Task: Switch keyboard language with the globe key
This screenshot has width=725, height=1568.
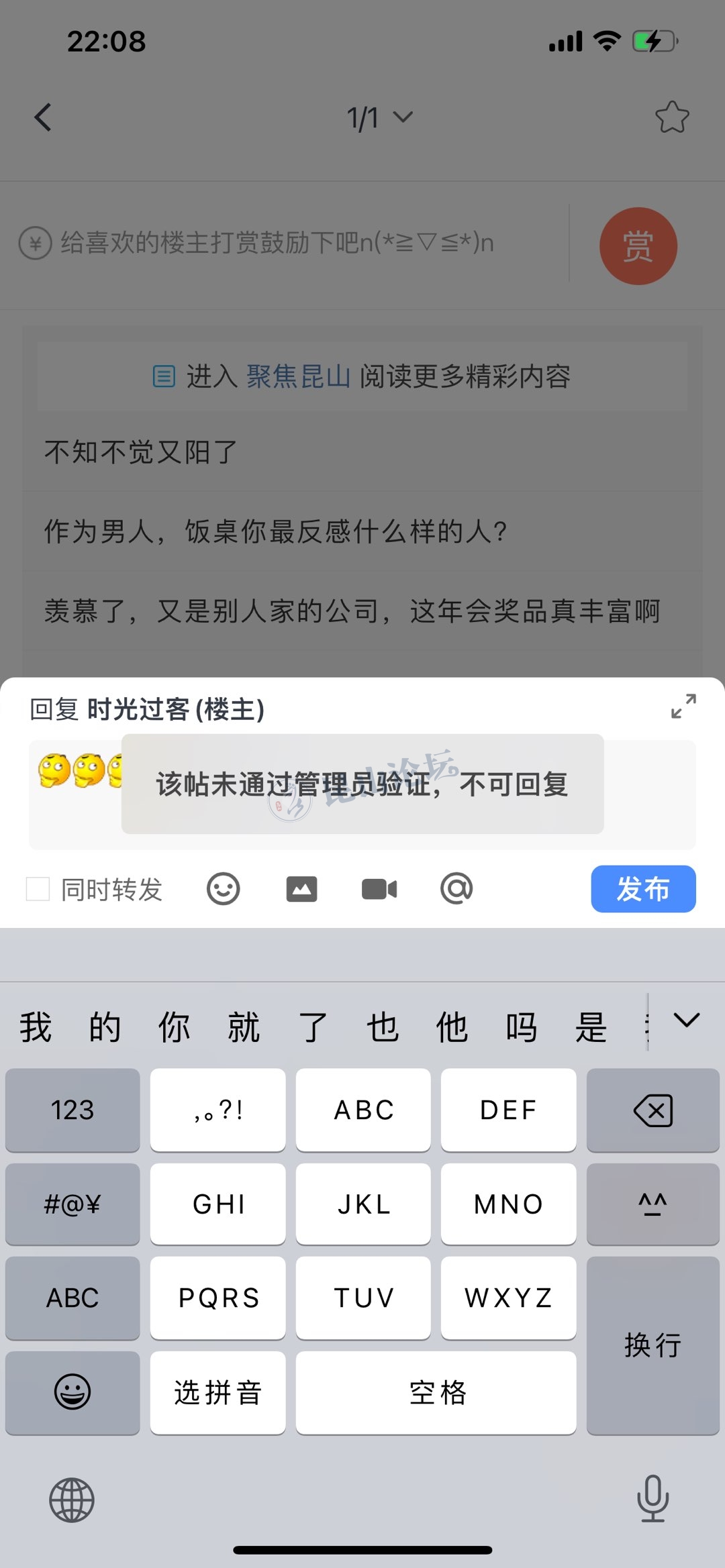Action: coord(72,1500)
